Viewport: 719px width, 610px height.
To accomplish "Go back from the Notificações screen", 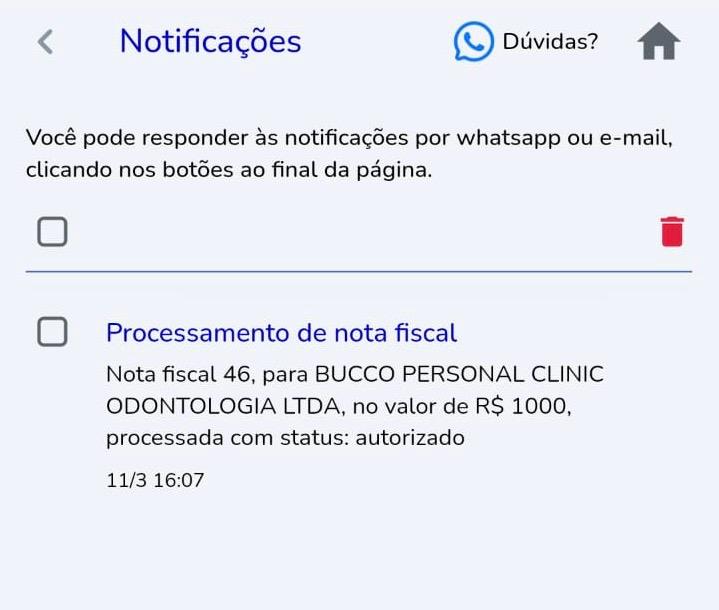I will [44, 42].
